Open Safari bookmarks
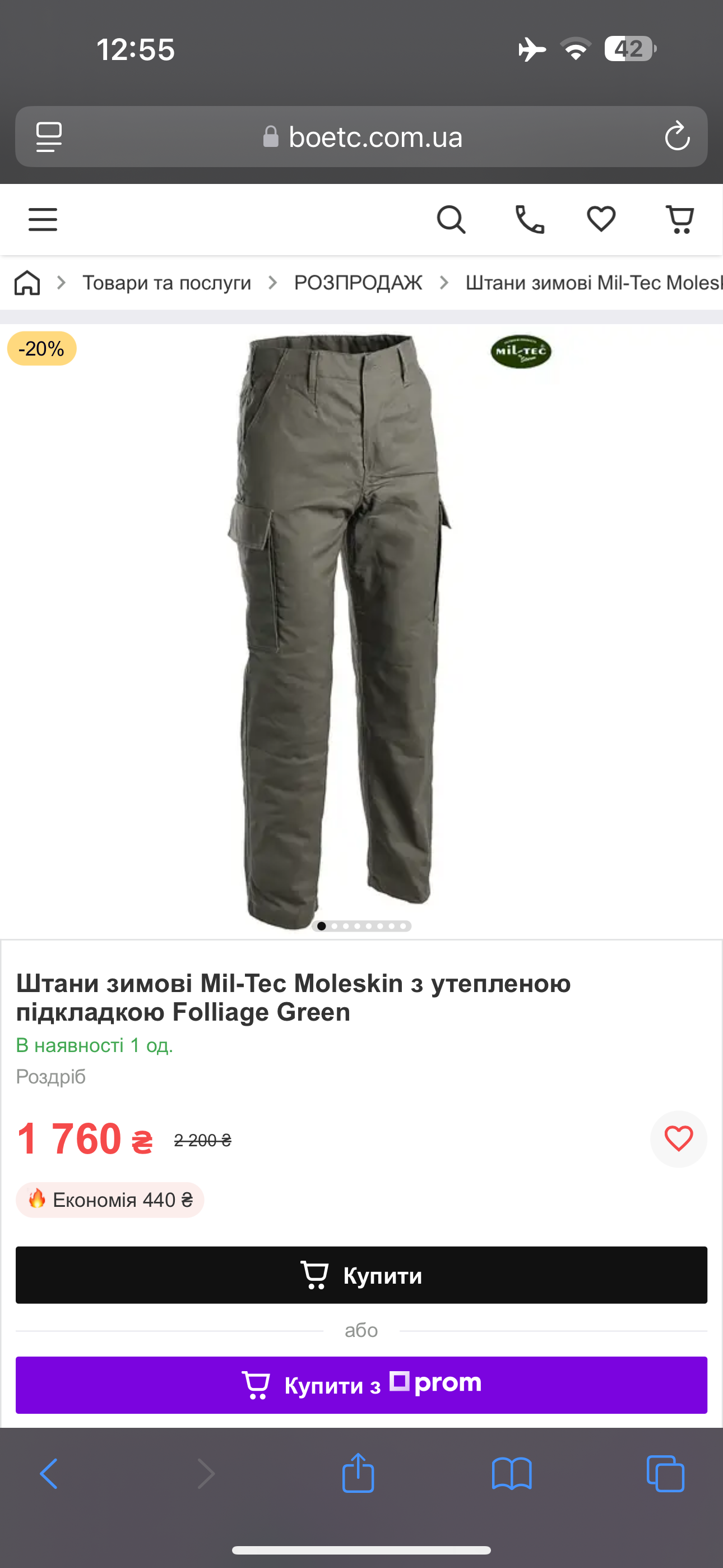The height and width of the screenshot is (1568, 723). [512, 1474]
